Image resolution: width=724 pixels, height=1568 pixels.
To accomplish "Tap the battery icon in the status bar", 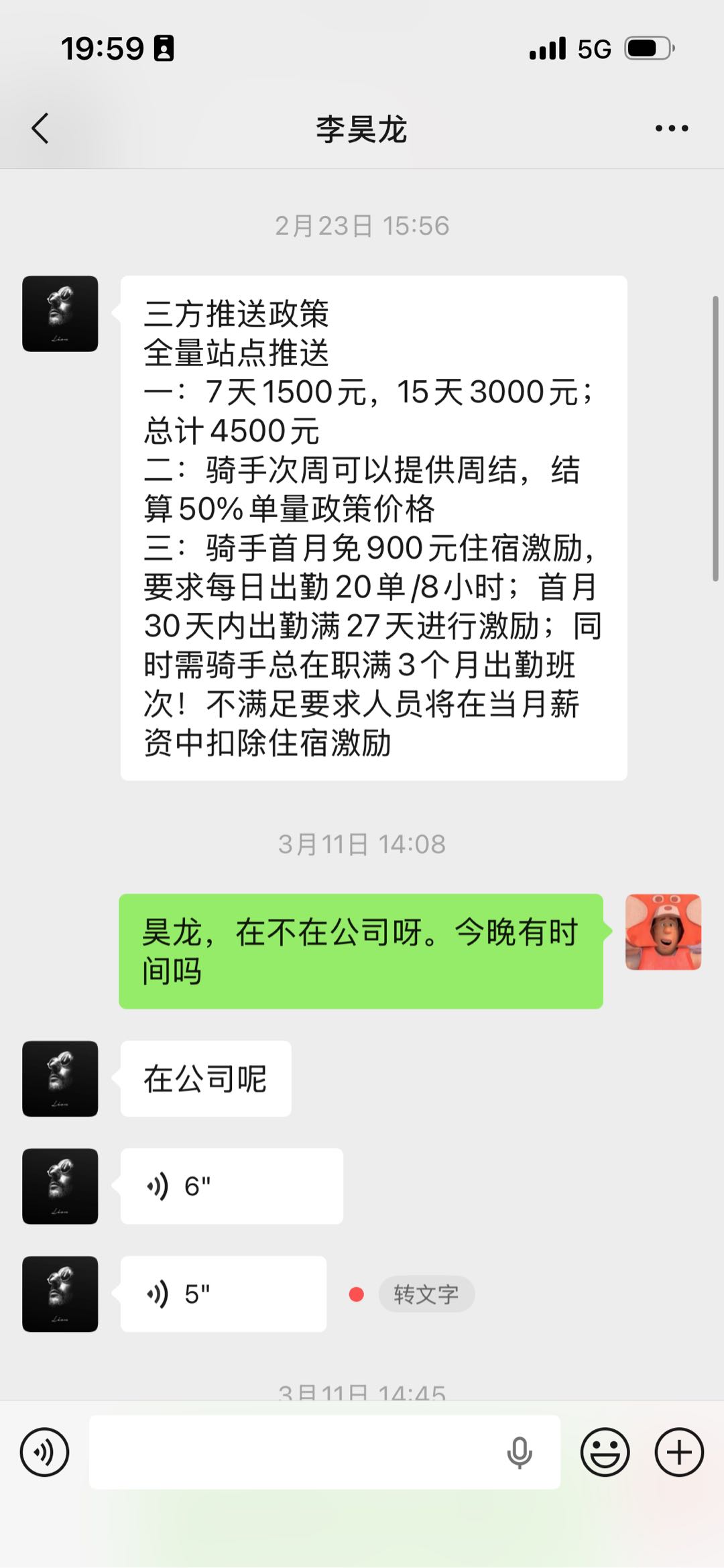I will 646,48.
